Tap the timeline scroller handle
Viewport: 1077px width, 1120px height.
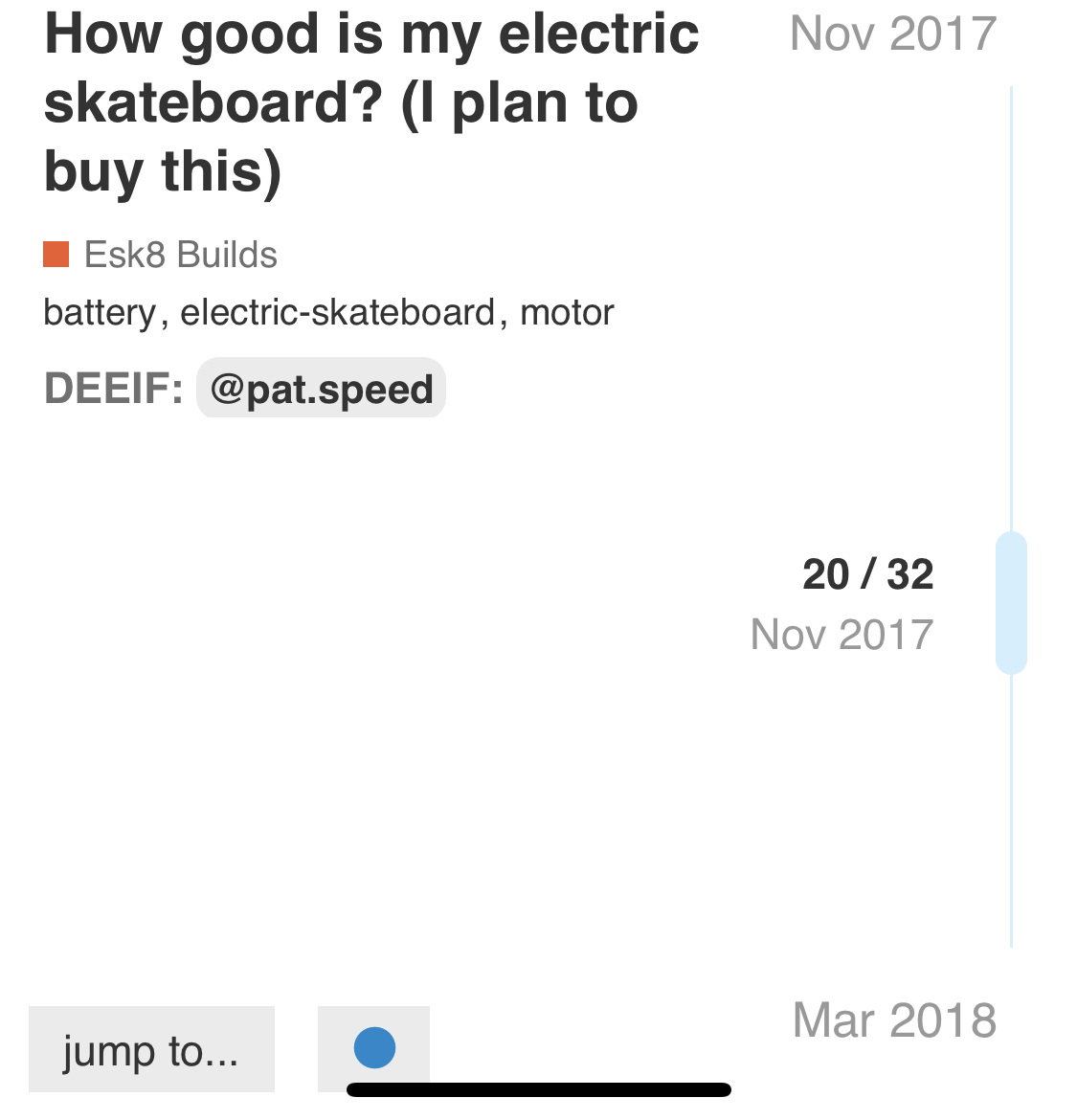[1011, 603]
